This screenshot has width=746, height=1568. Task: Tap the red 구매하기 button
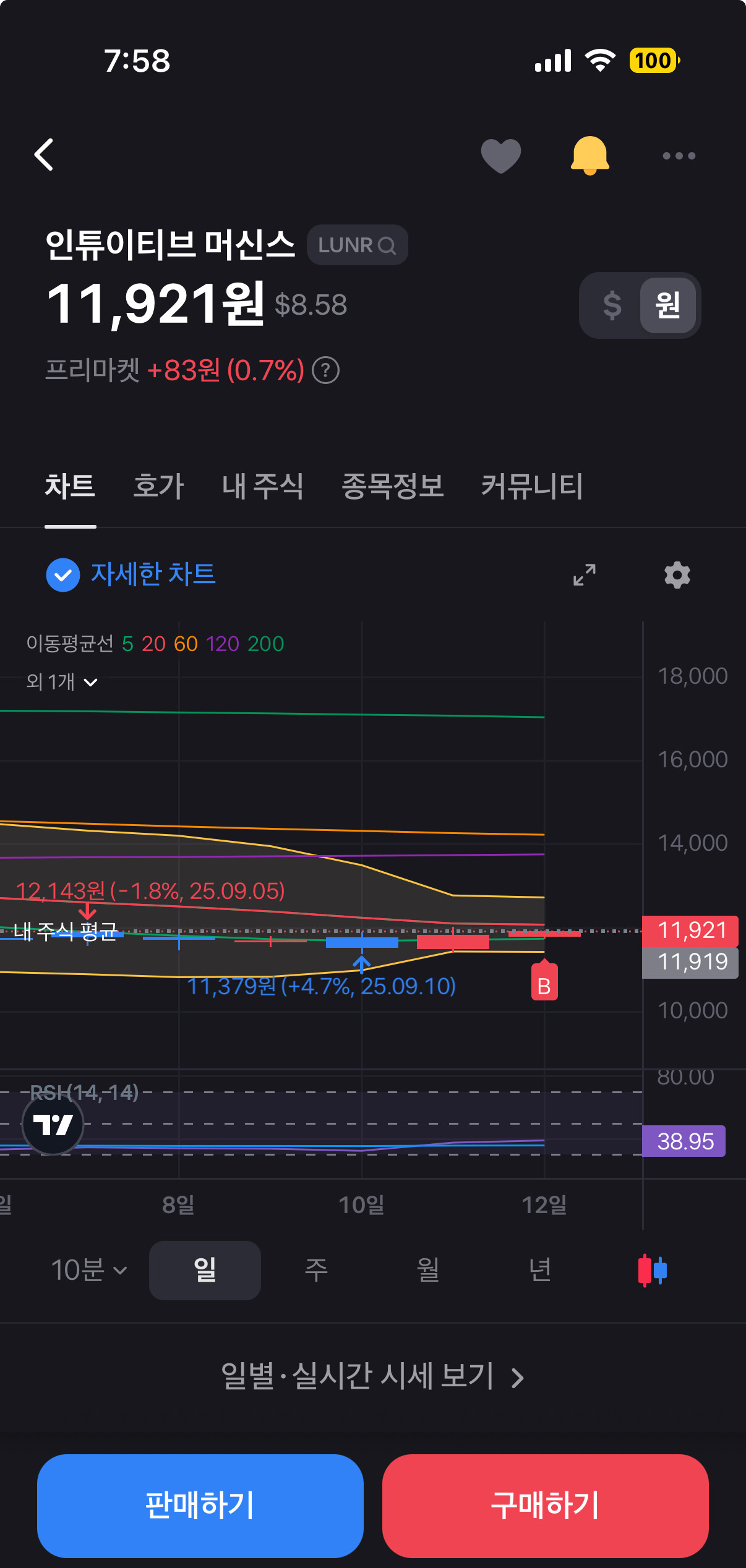pos(545,1506)
